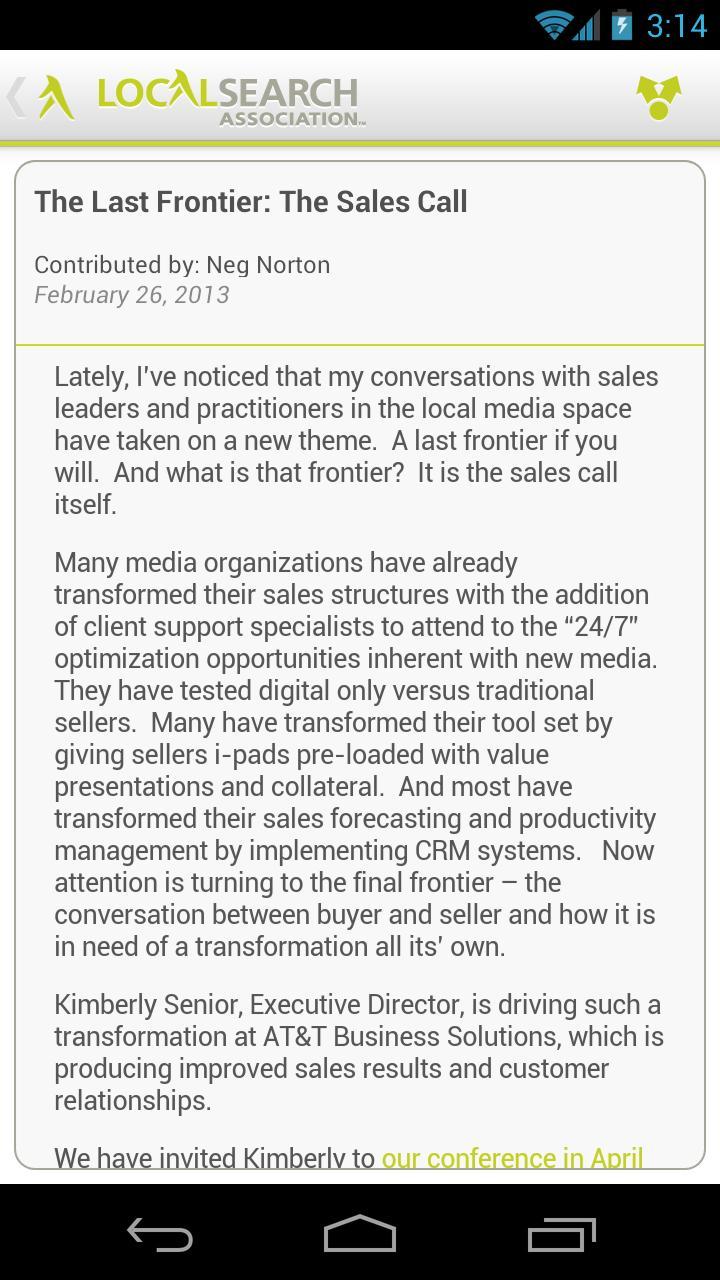
Task: Tap contributor name 'Neg Norton'
Action: pos(267,265)
